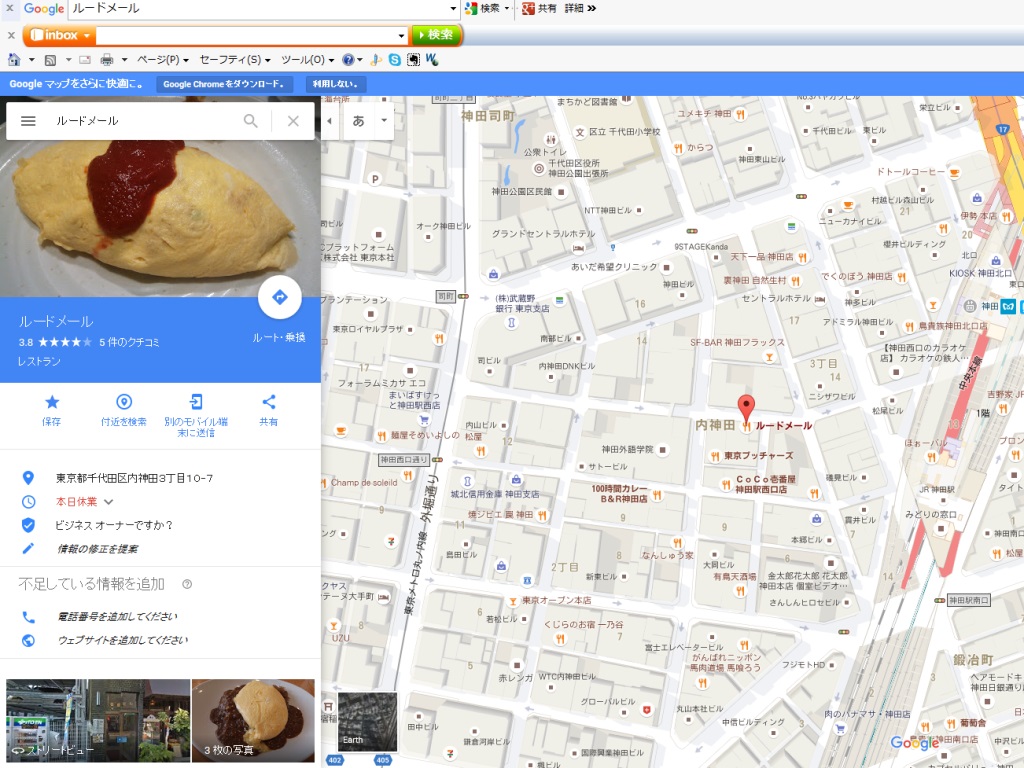This screenshot has width=1024, height=768.
Task: Click Google Chrome をダウンロード button
Action: (x=225, y=85)
